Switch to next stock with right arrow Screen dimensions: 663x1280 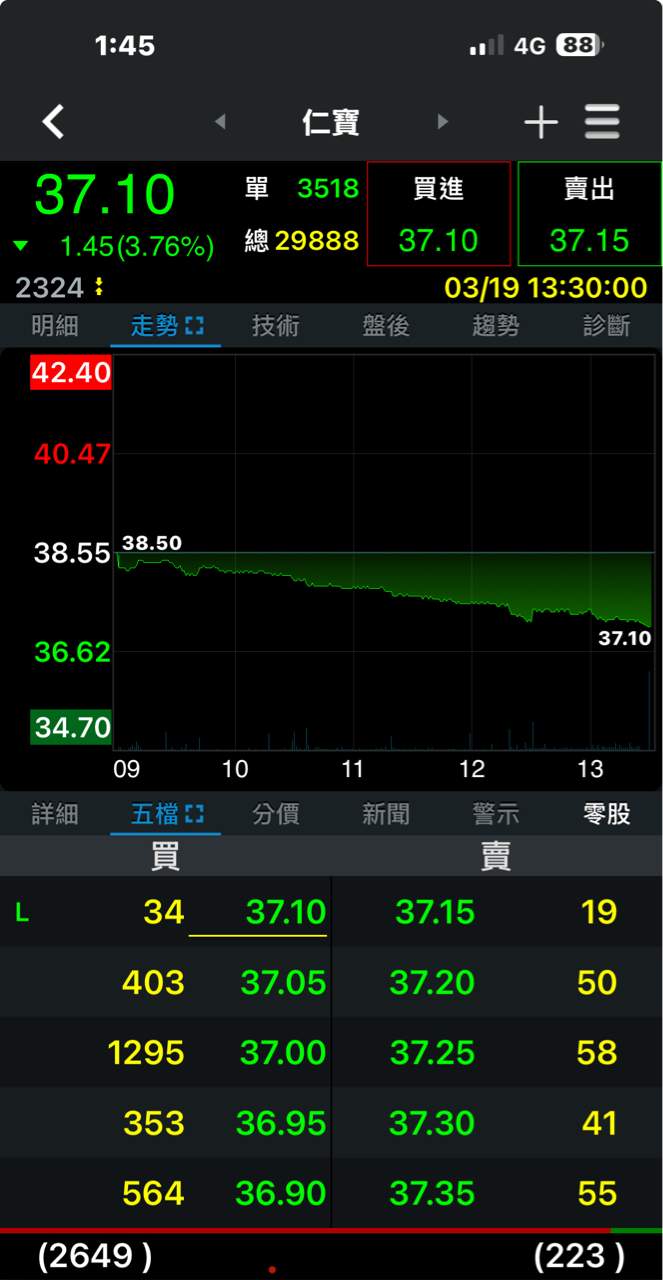pyautogui.click(x=442, y=122)
